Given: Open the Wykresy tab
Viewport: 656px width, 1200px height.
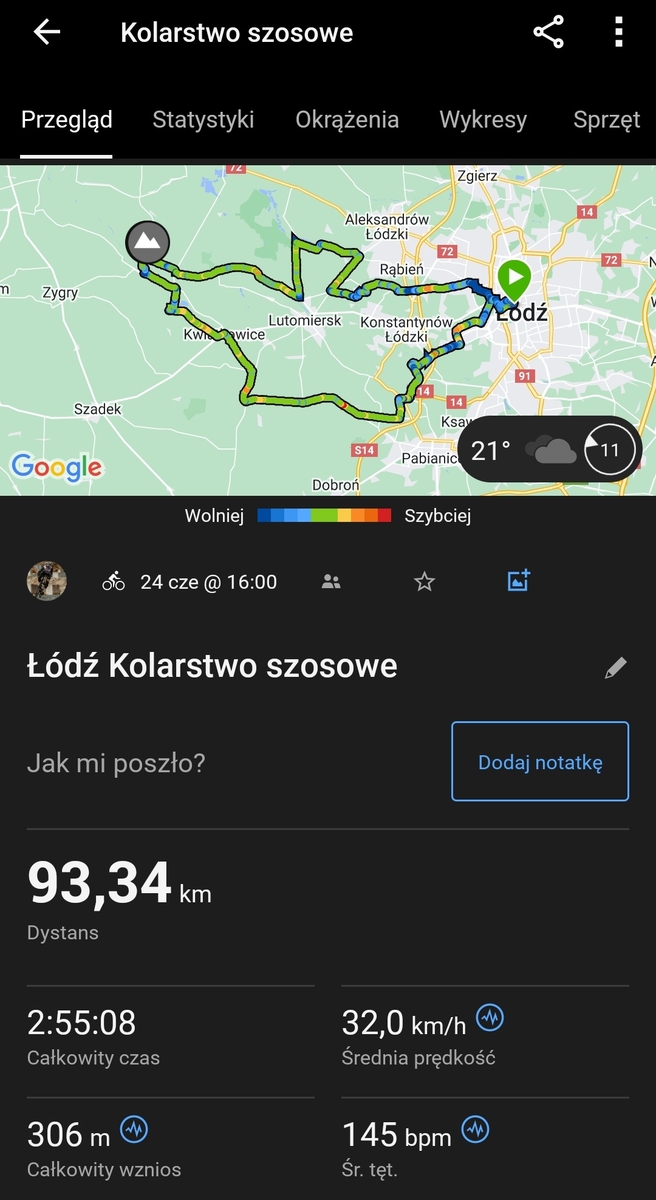Looking at the screenshot, I should tap(483, 120).
